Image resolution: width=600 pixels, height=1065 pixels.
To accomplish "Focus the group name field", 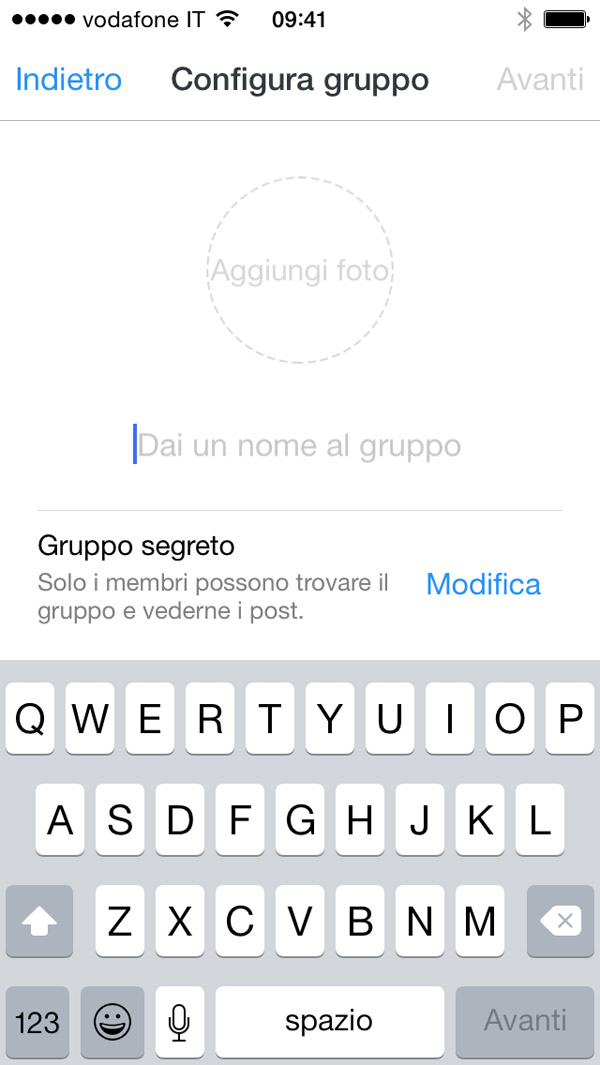I will tap(300, 445).
